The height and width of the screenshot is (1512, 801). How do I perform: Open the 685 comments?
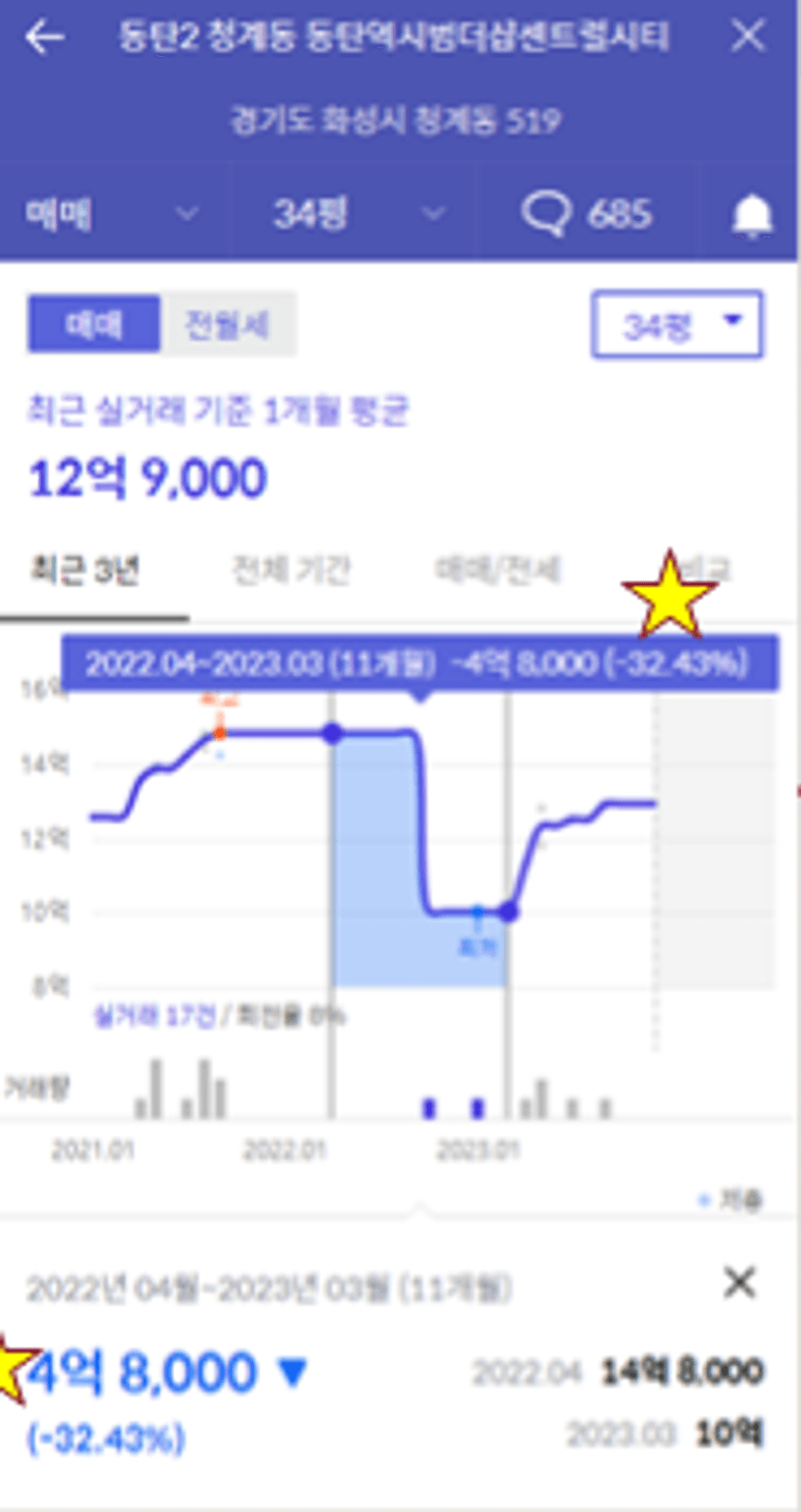click(586, 213)
